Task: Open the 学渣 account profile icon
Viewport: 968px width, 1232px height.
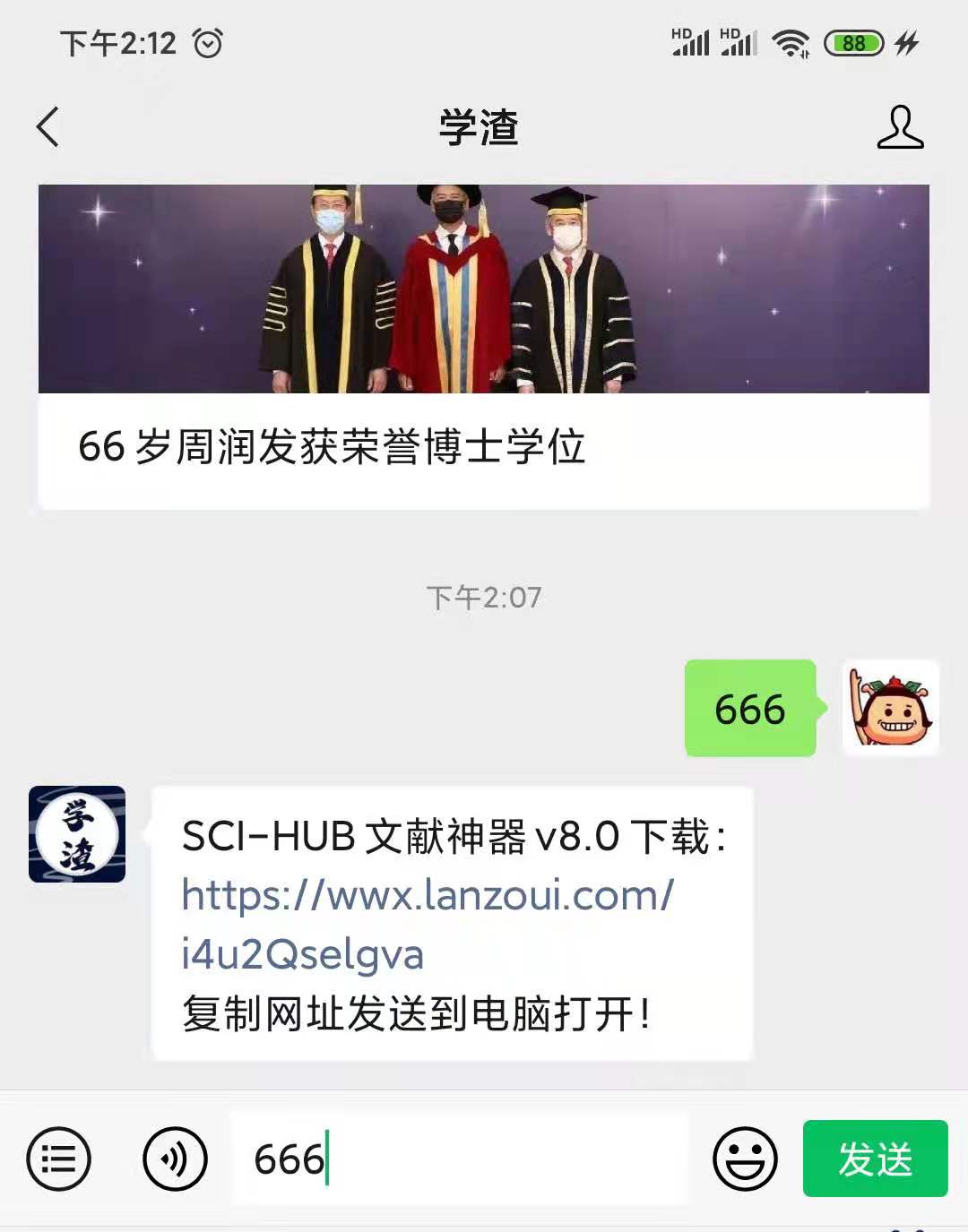Action: 899,127
